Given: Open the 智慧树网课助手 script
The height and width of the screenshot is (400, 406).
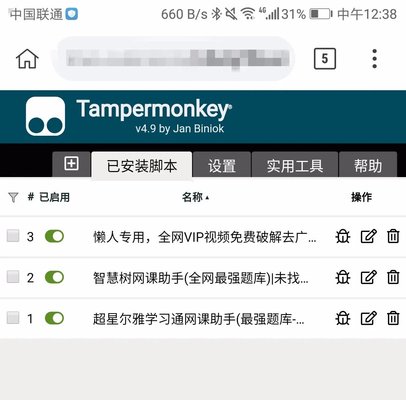Looking at the screenshot, I should [200, 278].
